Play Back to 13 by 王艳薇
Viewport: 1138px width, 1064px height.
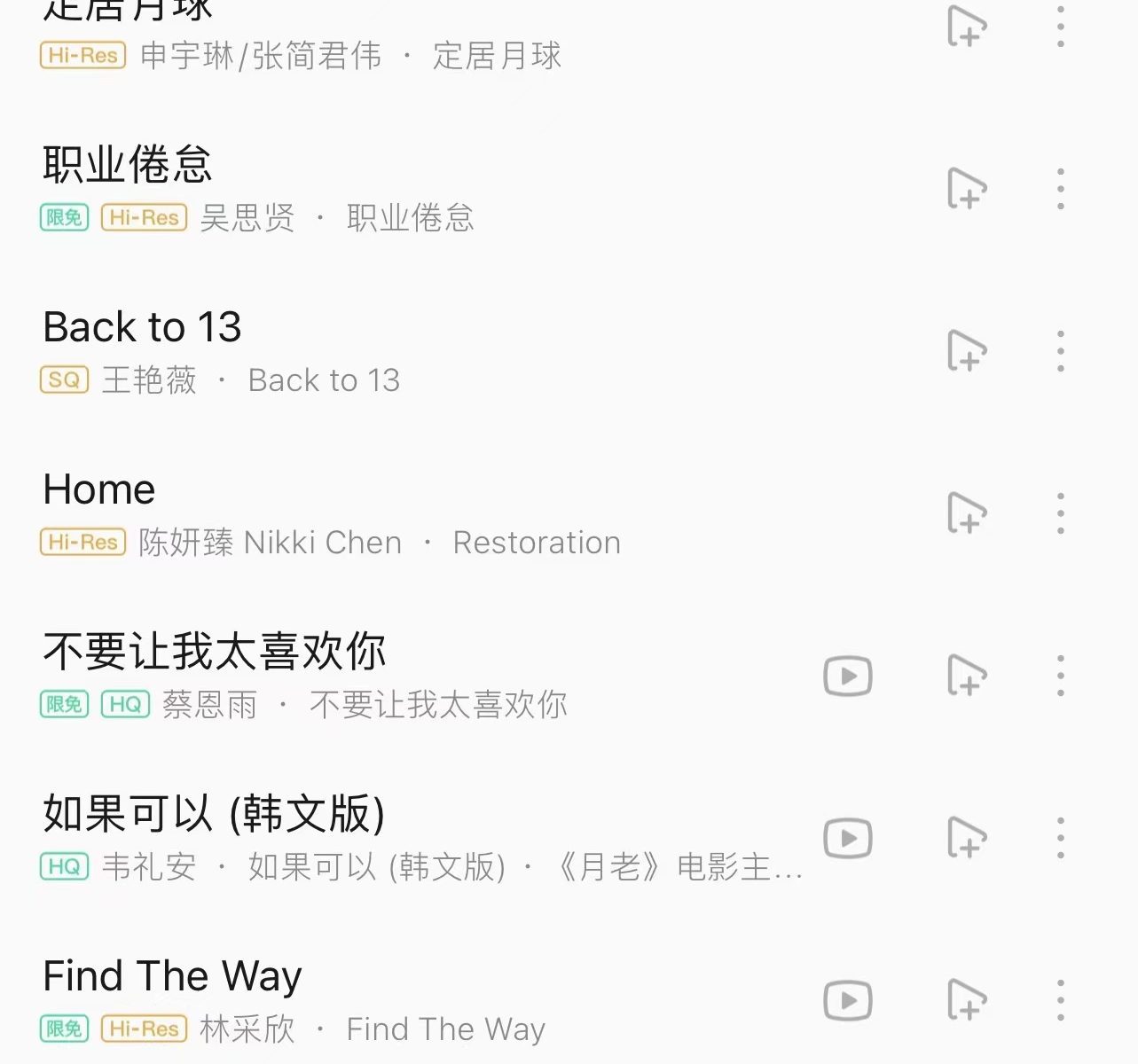coord(142,327)
